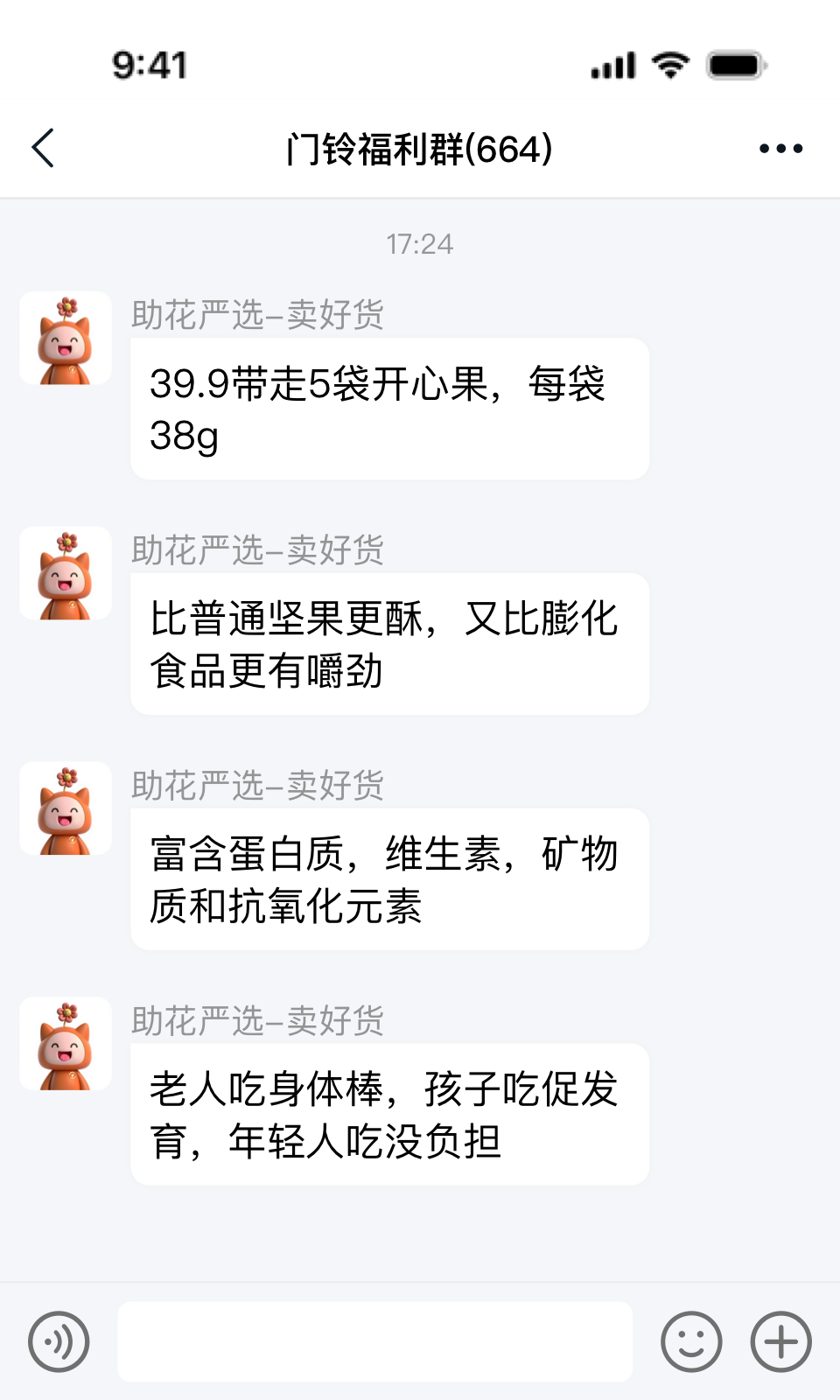Tap the 39.9元开心果 price message bubble

pyautogui.click(x=388, y=408)
